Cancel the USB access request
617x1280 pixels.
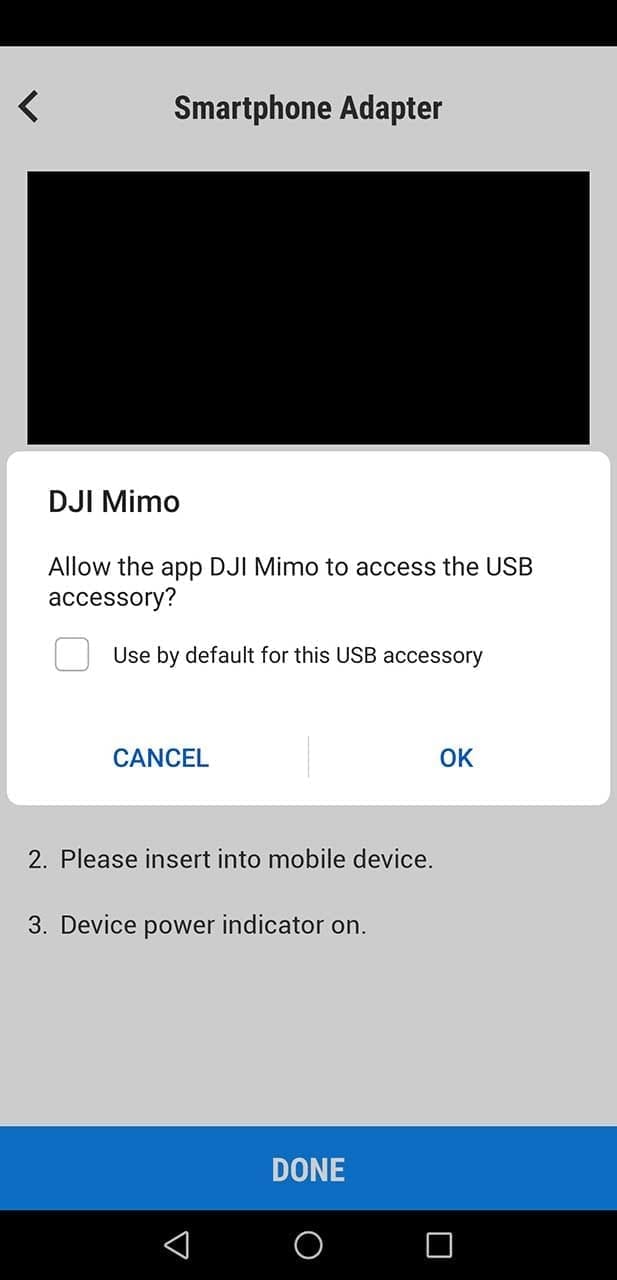coord(160,758)
